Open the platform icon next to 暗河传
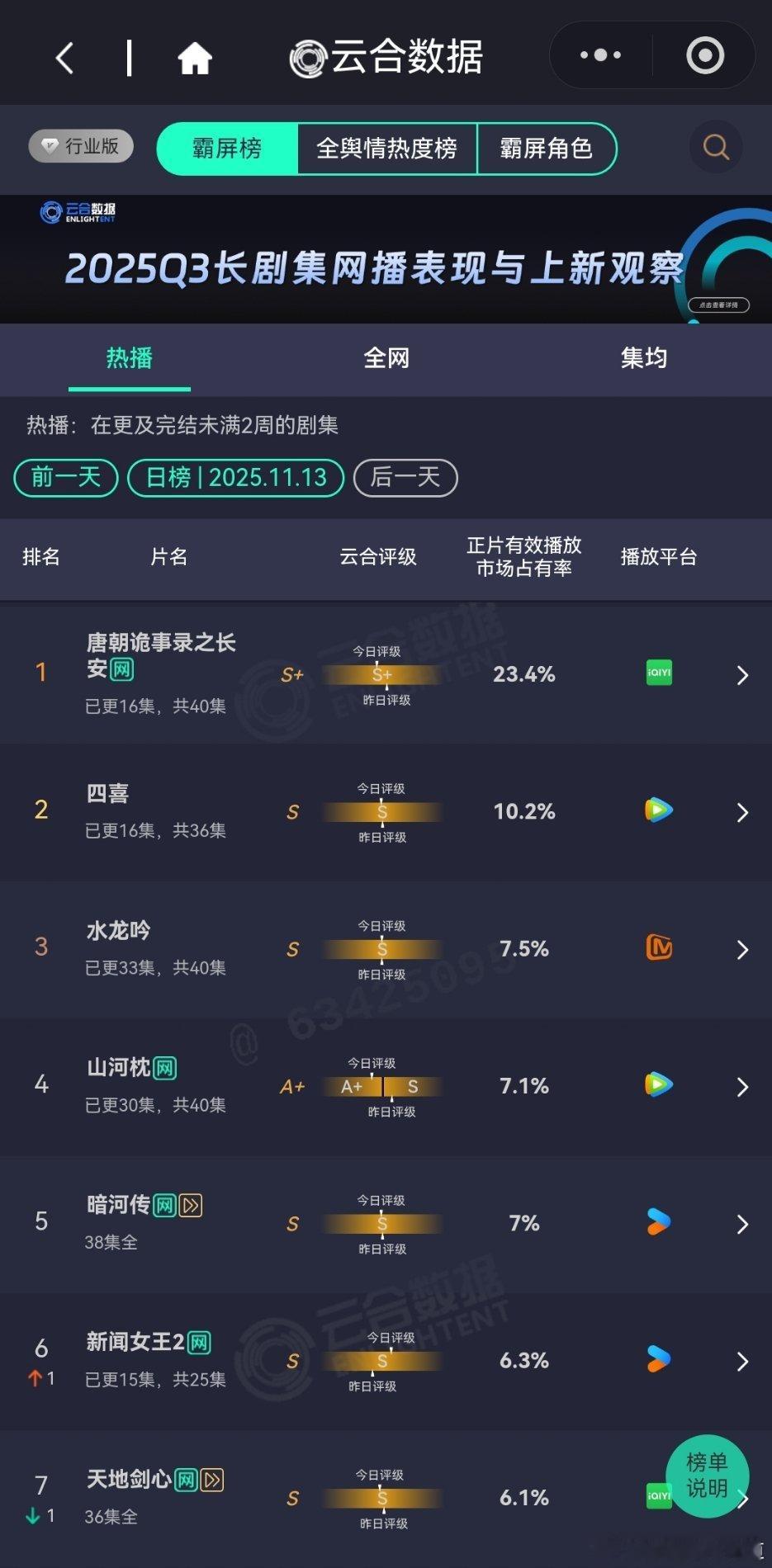This screenshot has width=772, height=1568. (658, 1224)
